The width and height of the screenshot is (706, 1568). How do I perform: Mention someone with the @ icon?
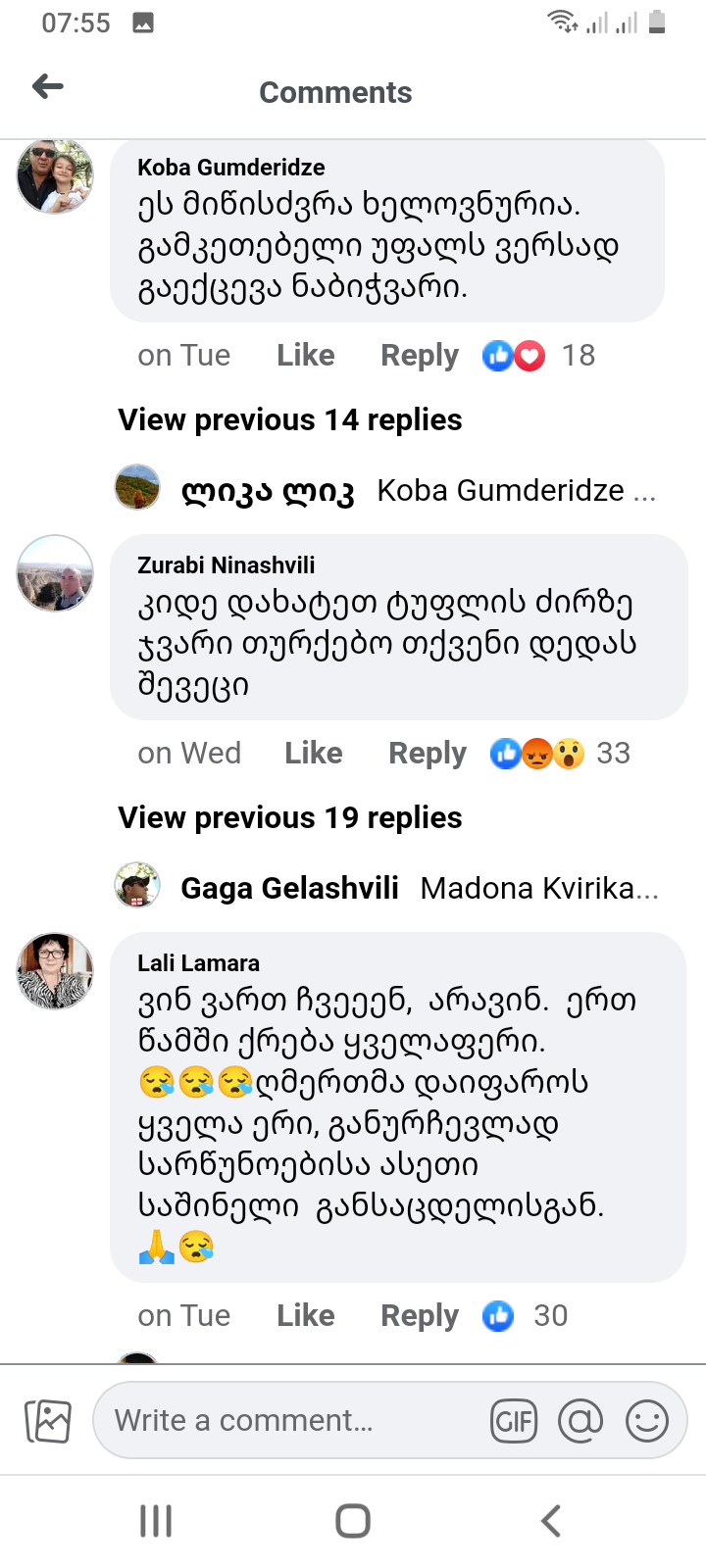click(x=580, y=1421)
